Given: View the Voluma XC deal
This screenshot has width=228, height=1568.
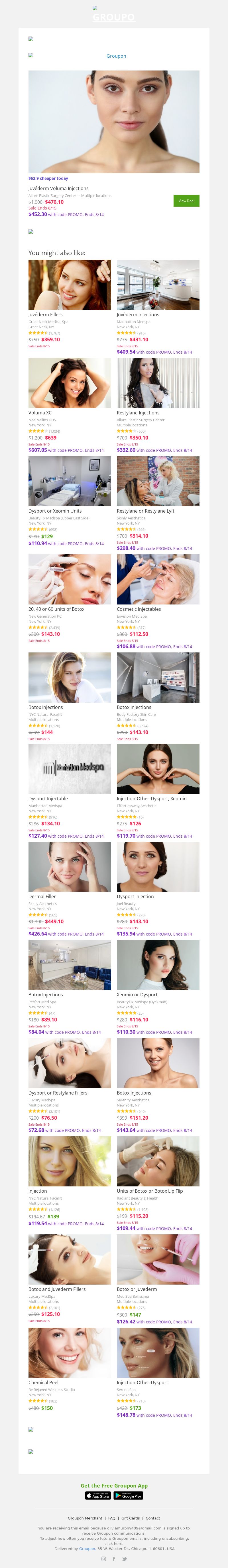Looking at the screenshot, I should point(69,383).
